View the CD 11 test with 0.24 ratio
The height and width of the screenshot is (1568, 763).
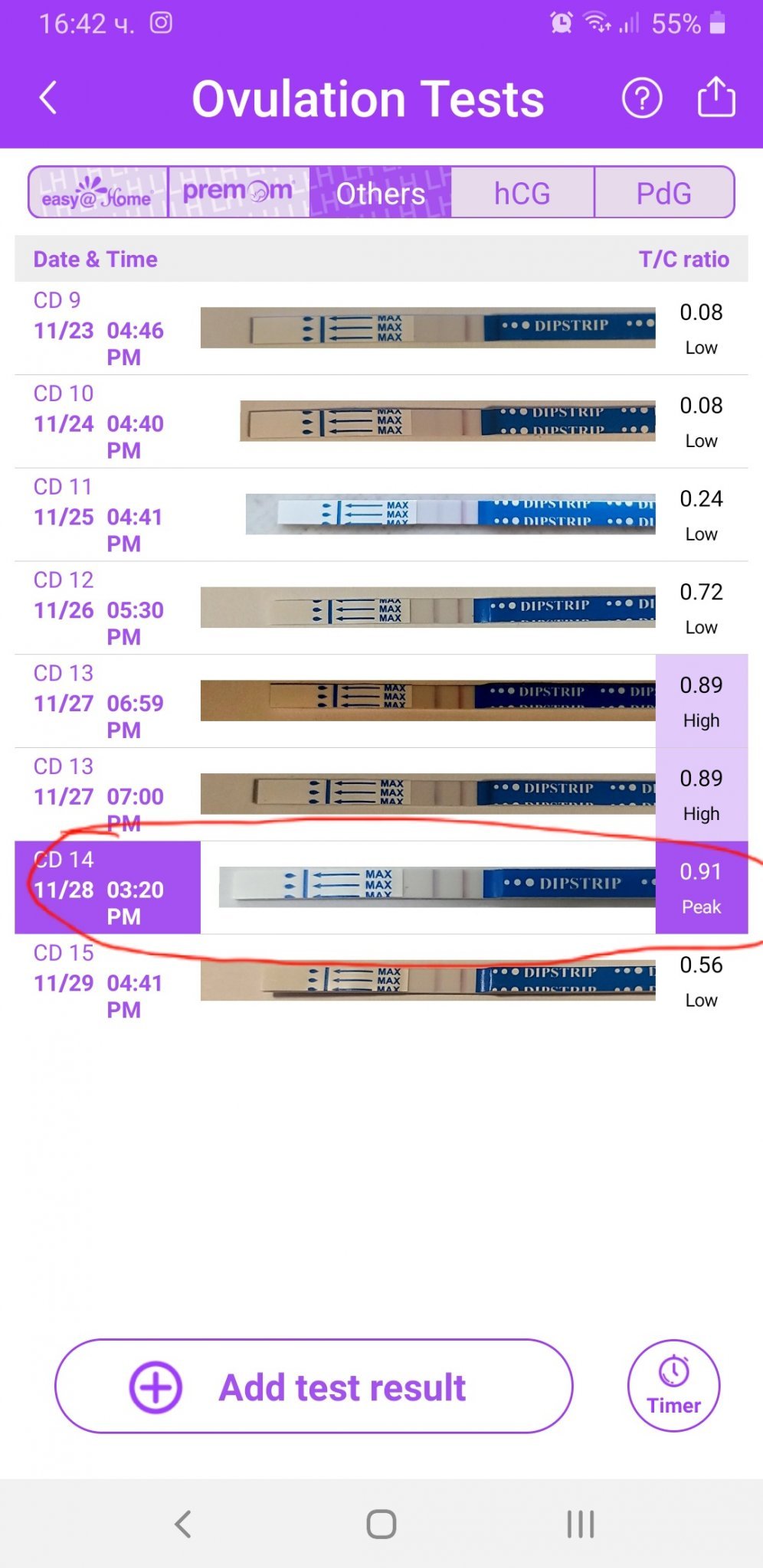[x=381, y=515]
